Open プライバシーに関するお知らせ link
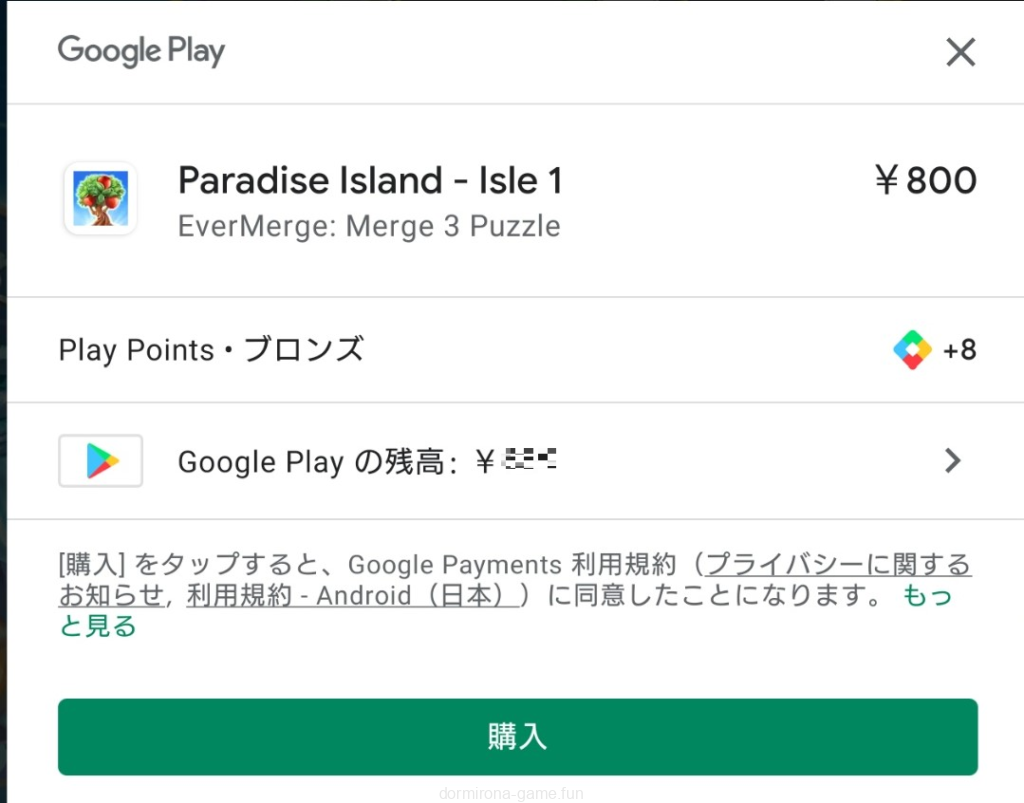Image resolution: width=1024 pixels, height=803 pixels. pos(838,565)
